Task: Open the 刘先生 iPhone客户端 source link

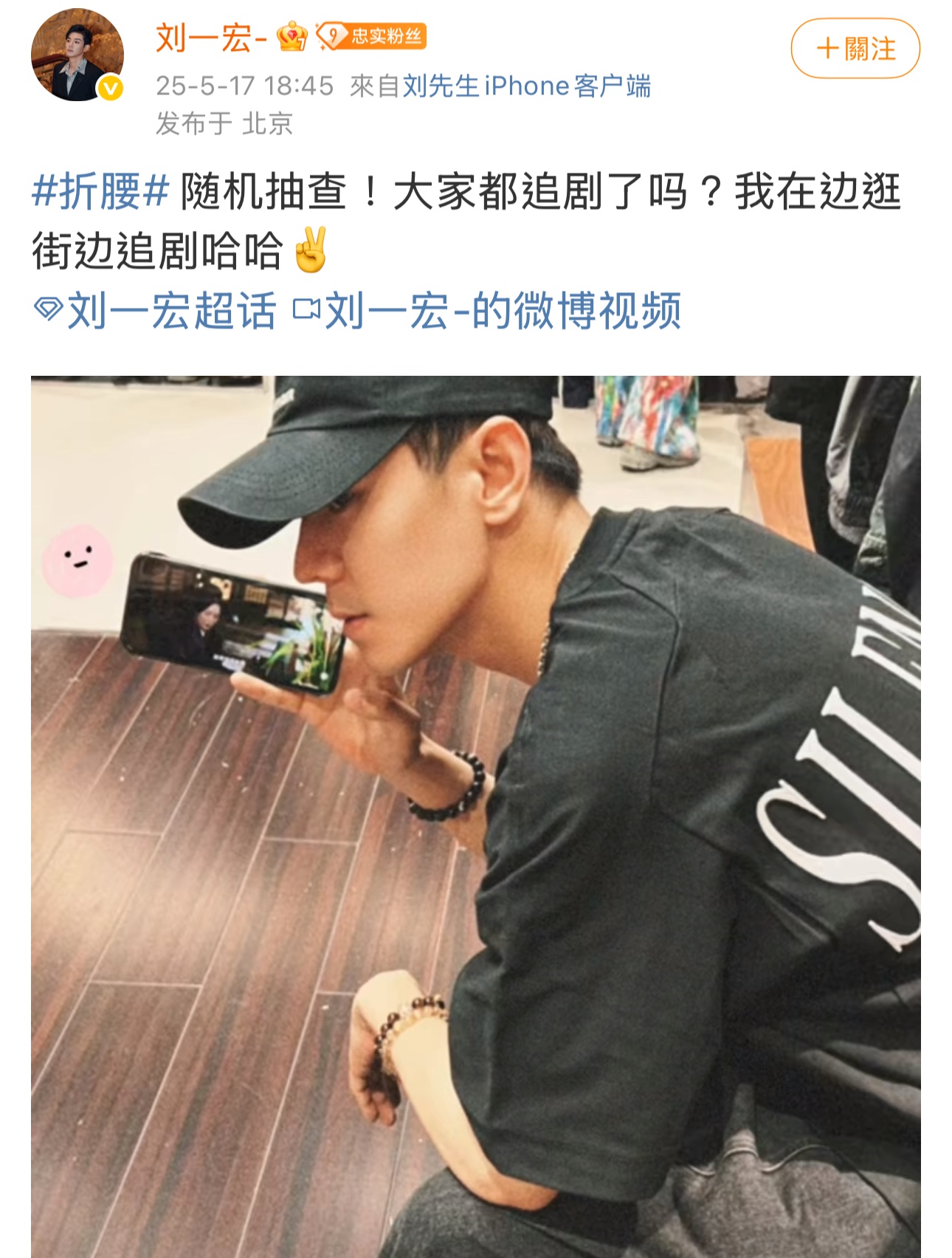Action: point(526,86)
